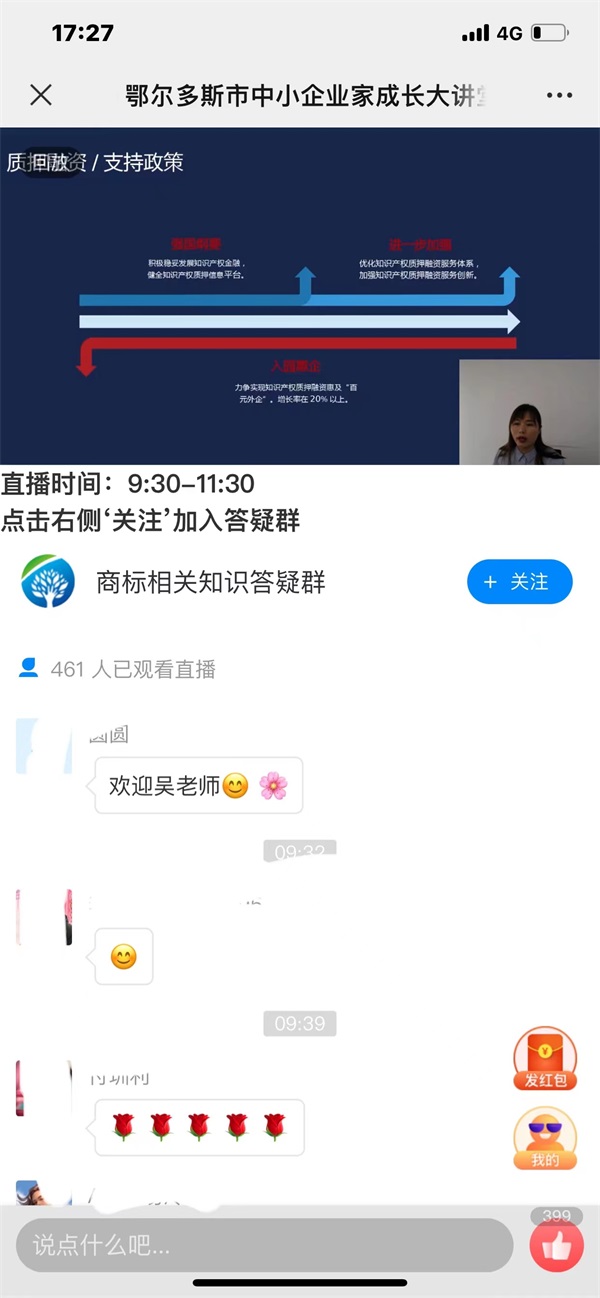The image size is (600, 1298).
Task: Tap the 关注 follow button
Action: (519, 582)
